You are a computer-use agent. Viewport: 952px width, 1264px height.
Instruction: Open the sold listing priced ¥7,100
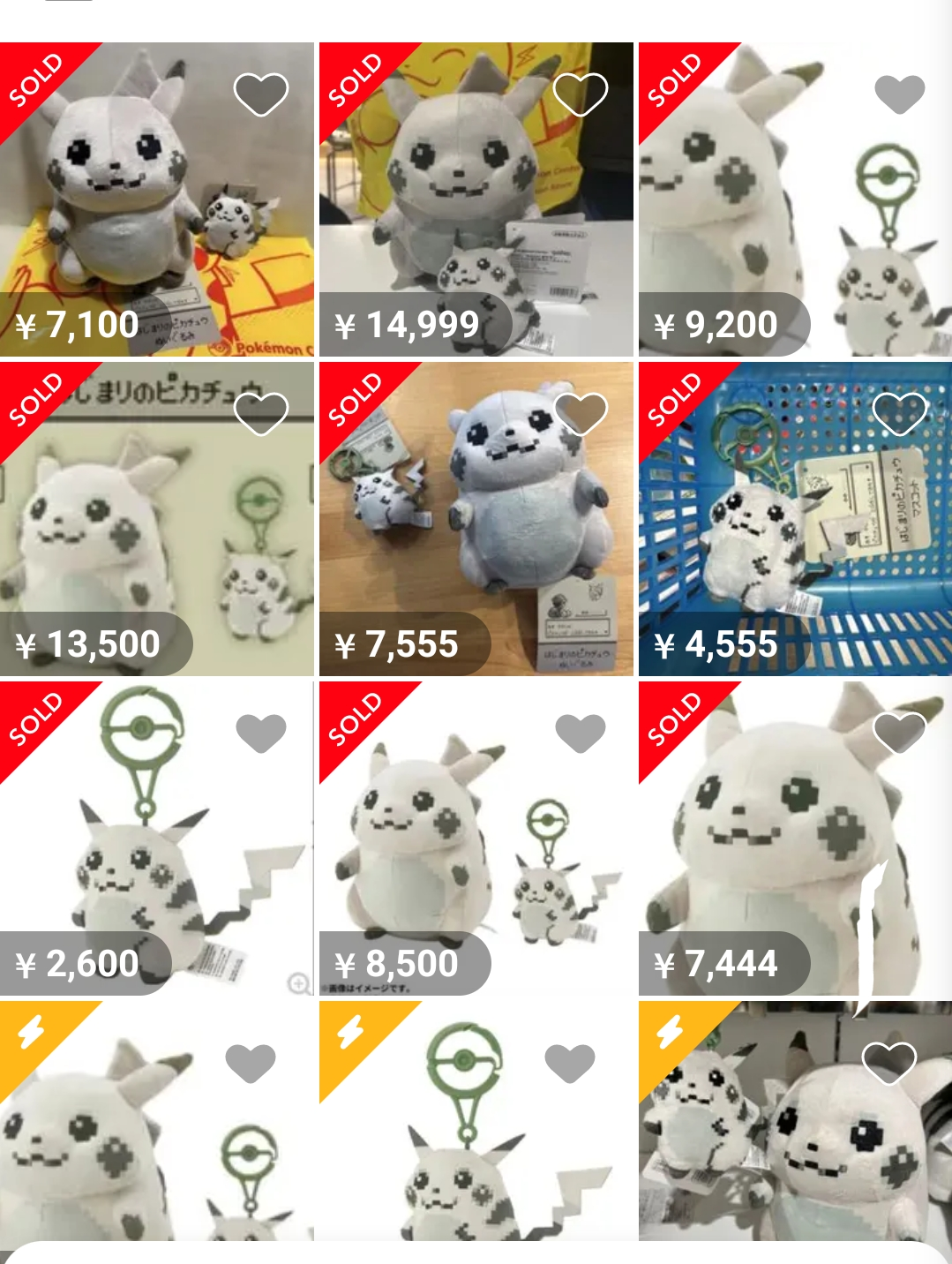pyautogui.click(x=157, y=199)
